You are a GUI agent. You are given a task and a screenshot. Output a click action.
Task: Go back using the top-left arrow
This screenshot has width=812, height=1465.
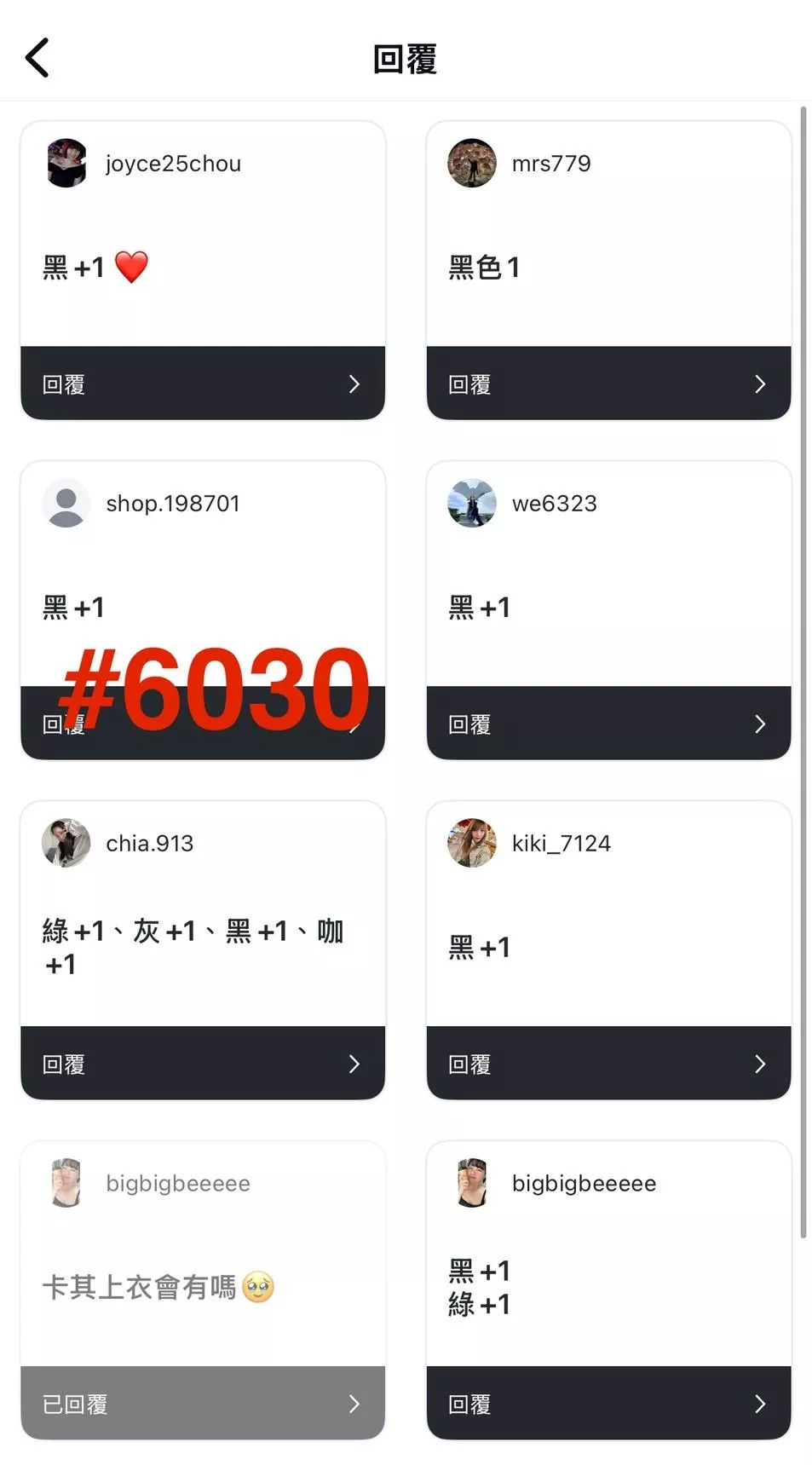point(37,58)
